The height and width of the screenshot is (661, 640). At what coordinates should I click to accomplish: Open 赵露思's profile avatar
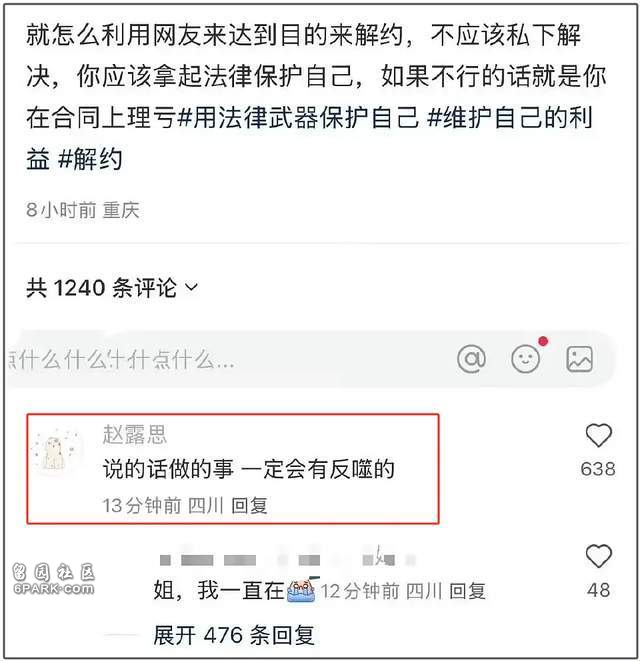click(x=59, y=455)
